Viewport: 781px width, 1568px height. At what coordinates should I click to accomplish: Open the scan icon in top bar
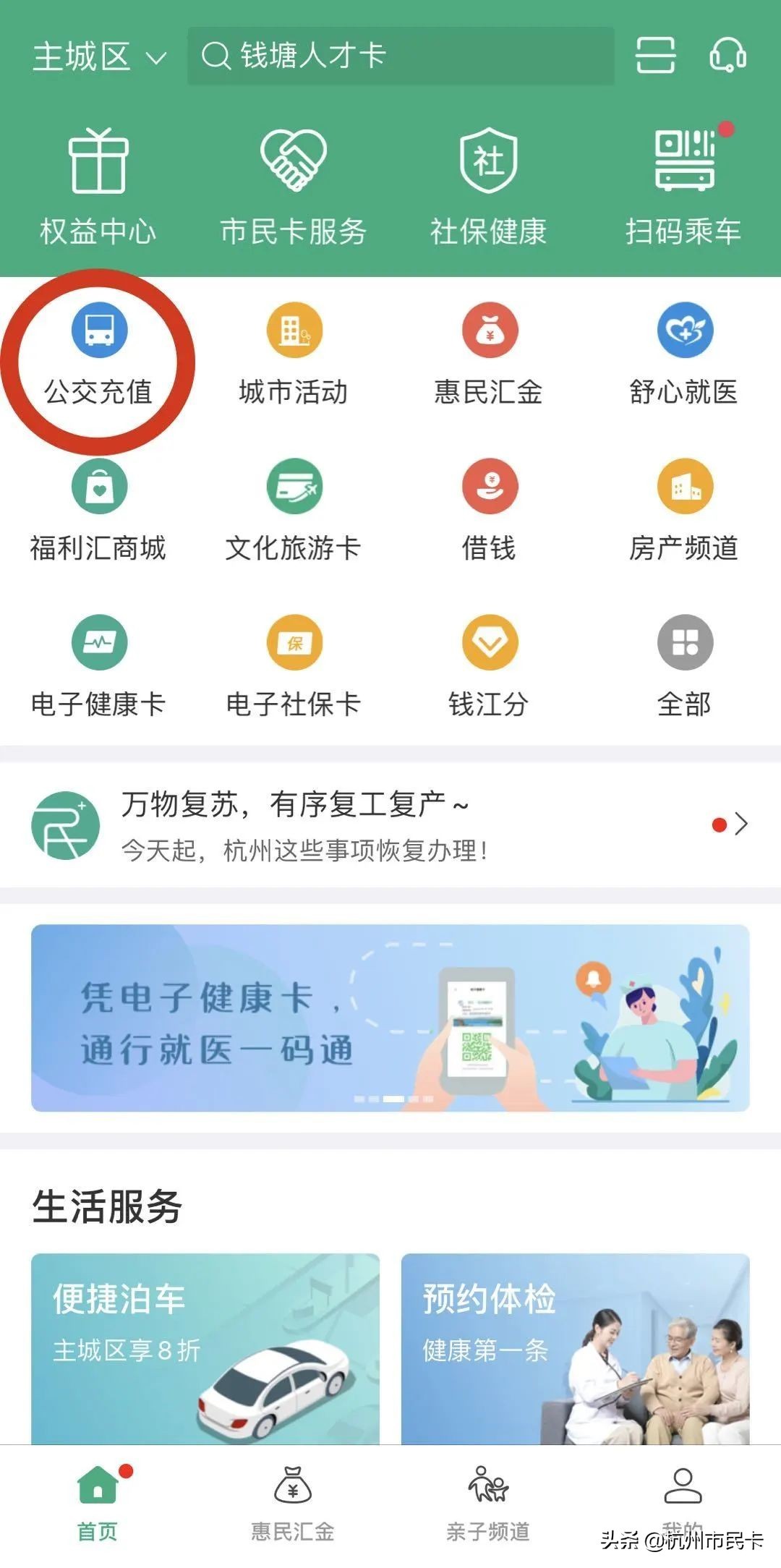655,56
